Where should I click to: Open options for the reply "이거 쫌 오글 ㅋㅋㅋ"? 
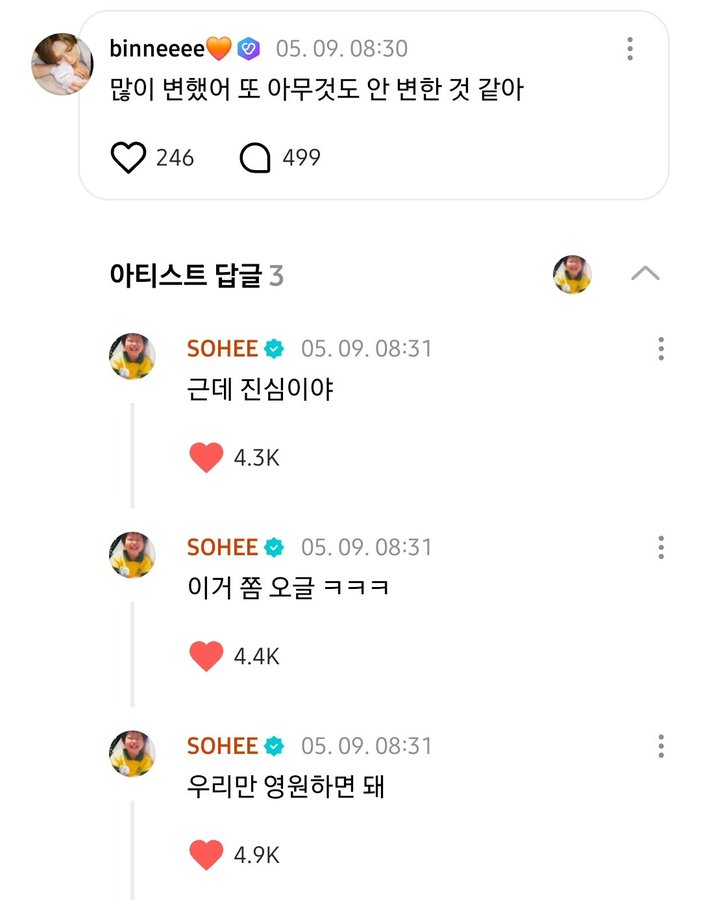pos(661,547)
